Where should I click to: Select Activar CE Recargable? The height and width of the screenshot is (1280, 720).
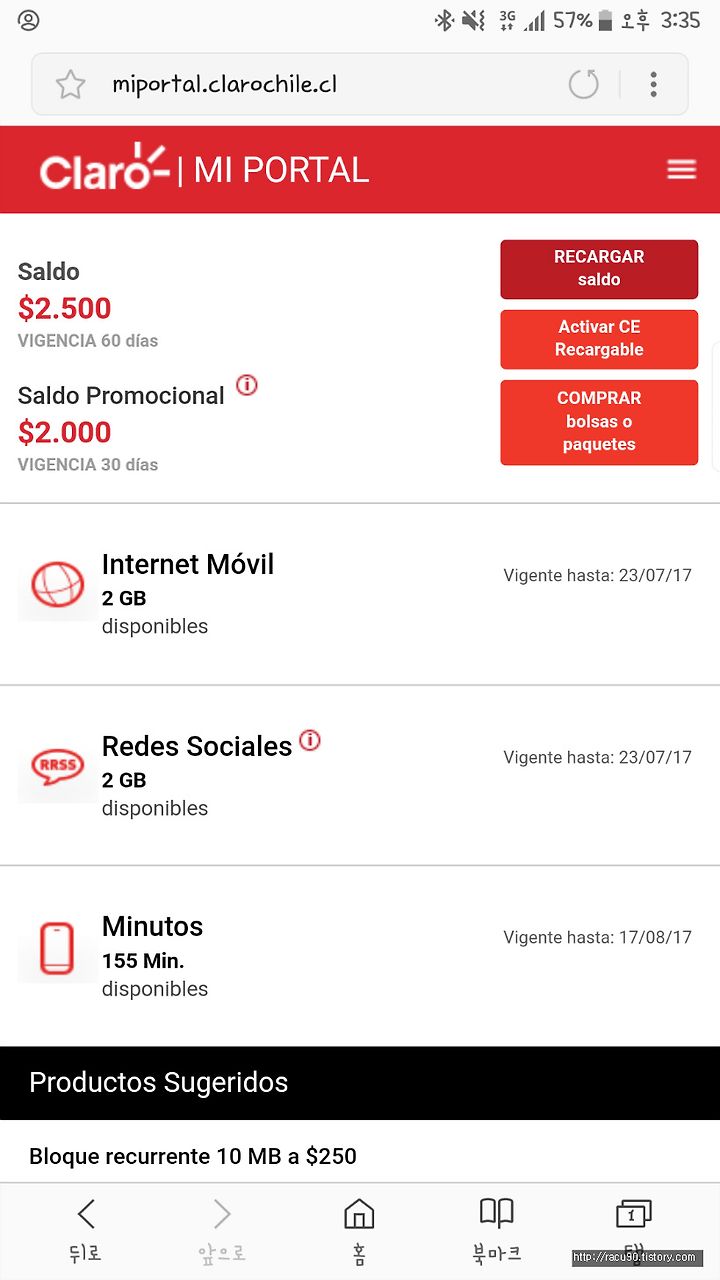point(599,339)
